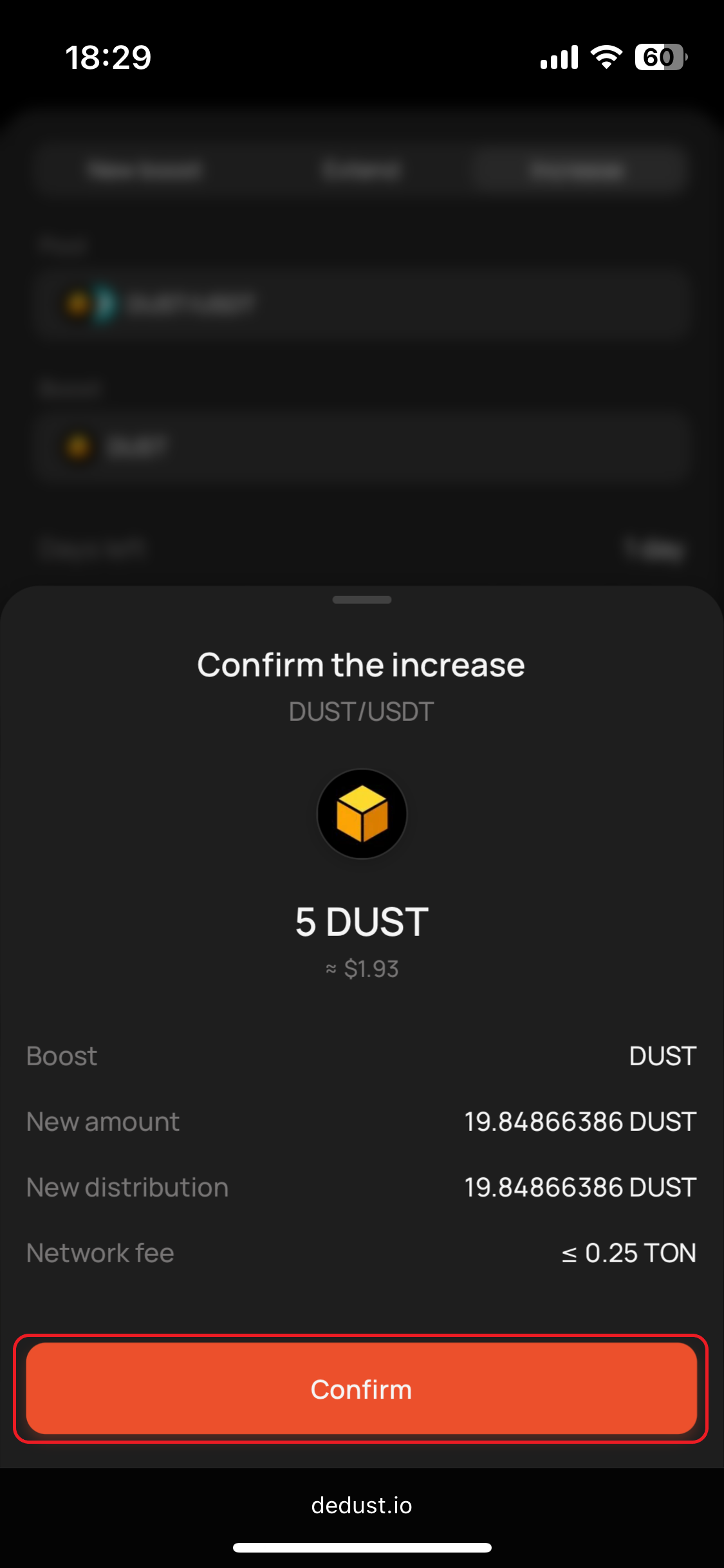Tap the bottom sheet drag handle
The width and height of the screenshot is (724, 1568).
(362, 600)
